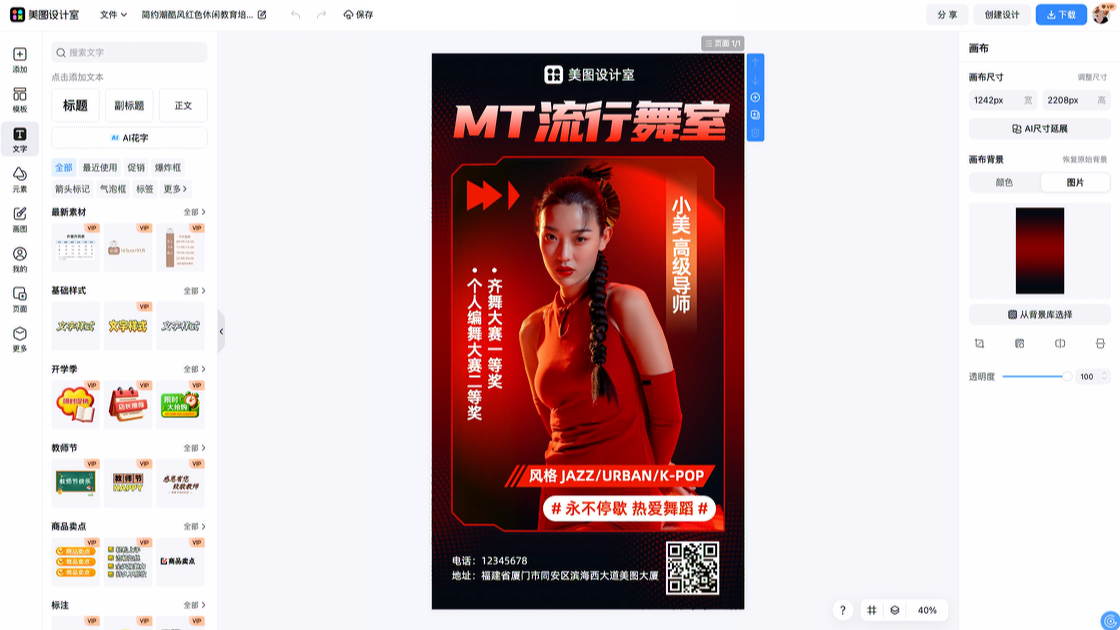Open the AI花字 tool
Viewport: 1120px width, 630px height.
(x=129, y=138)
